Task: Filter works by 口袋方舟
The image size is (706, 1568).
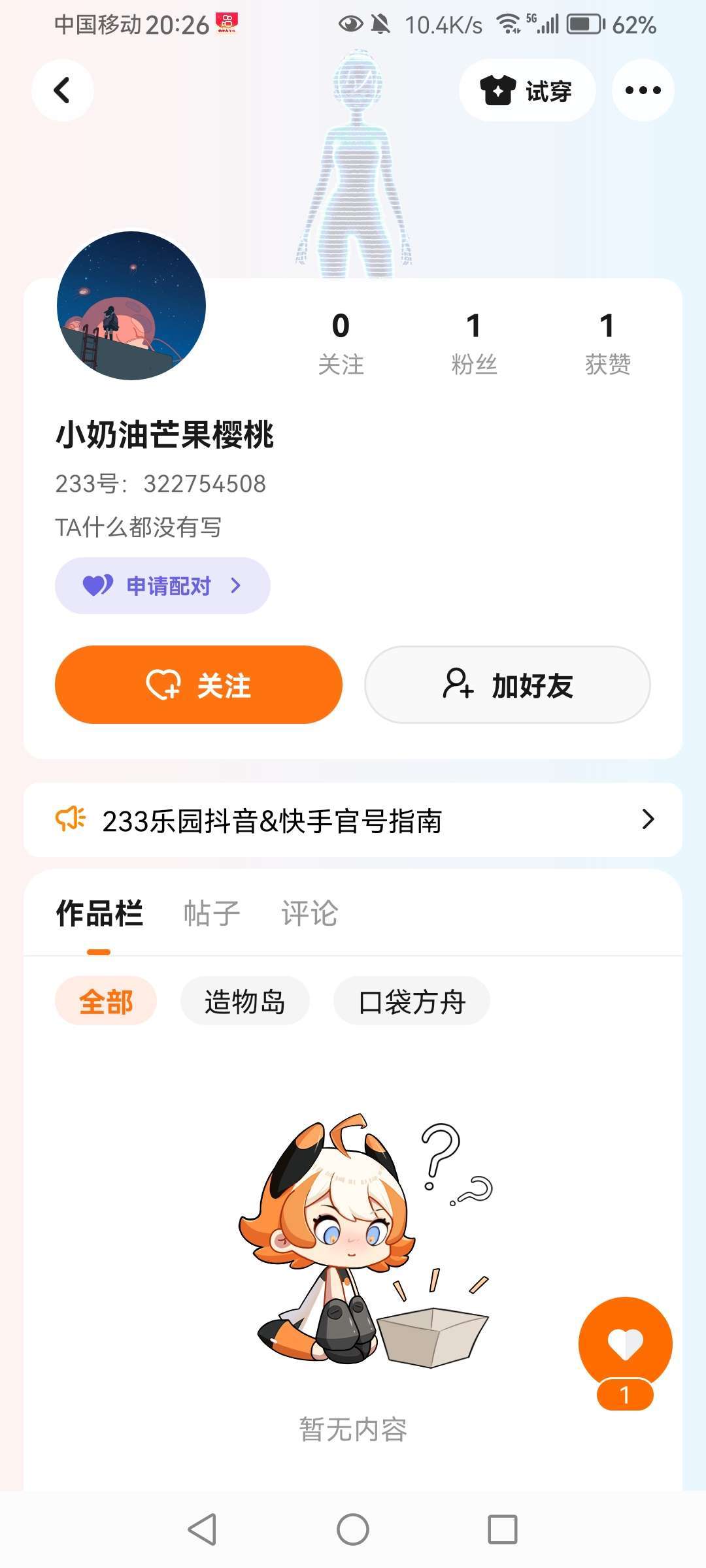Action: coord(412,1001)
